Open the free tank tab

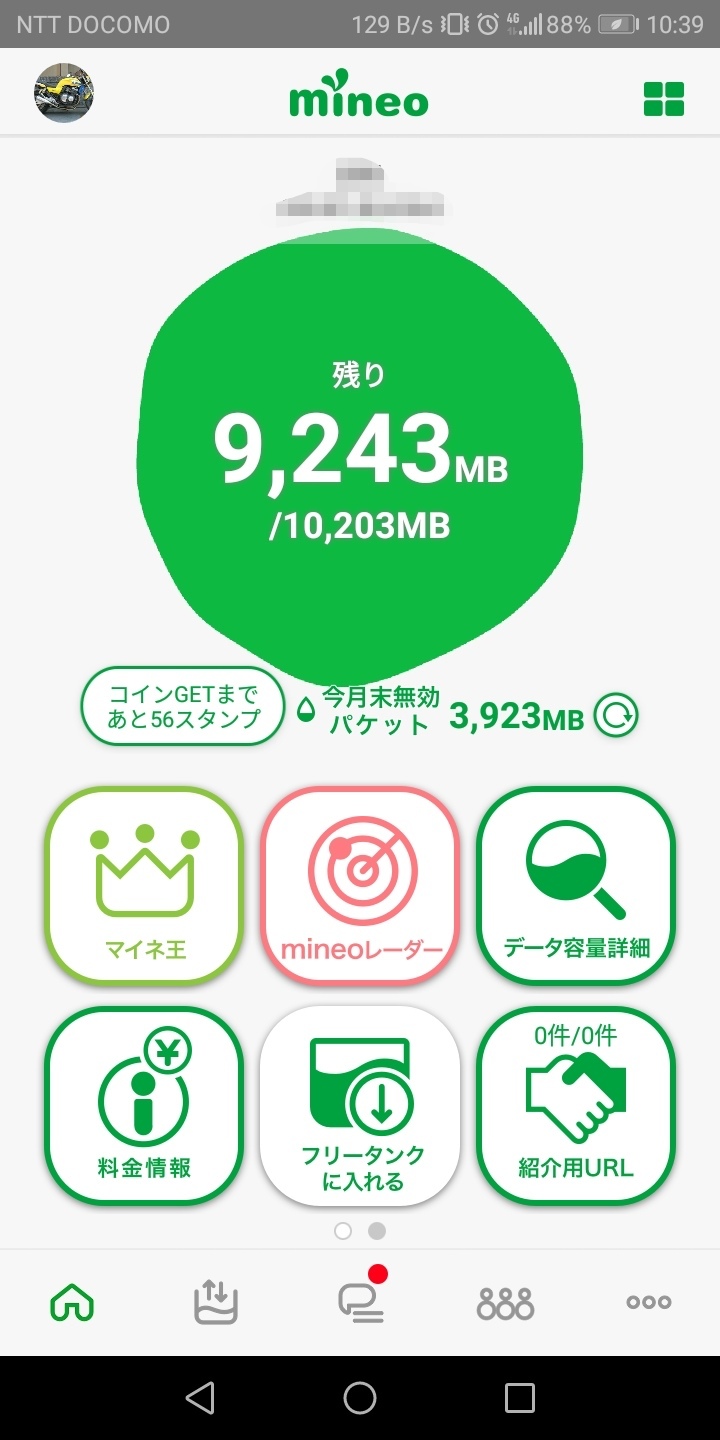(216, 1302)
